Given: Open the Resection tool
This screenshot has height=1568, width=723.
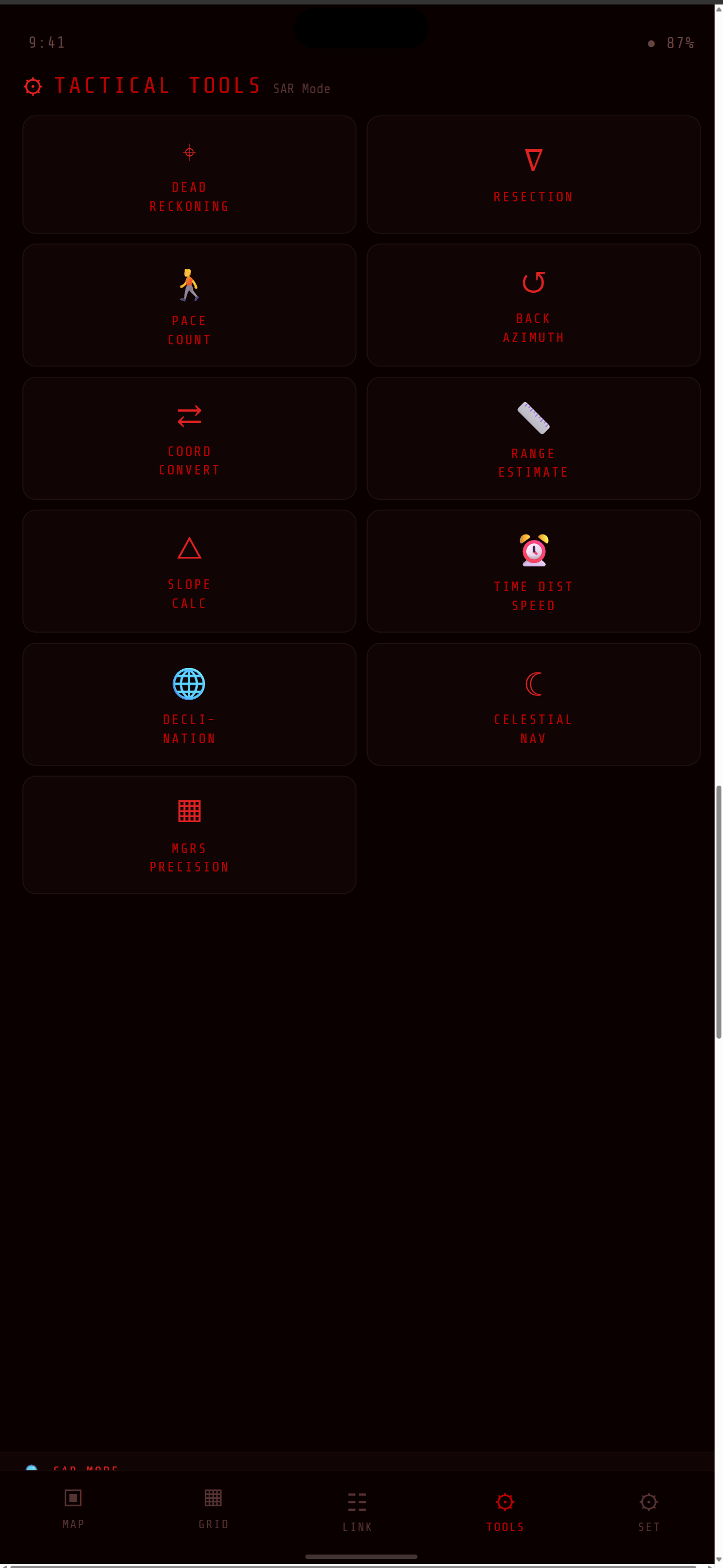Looking at the screenshot, I should tap(533, 175).
